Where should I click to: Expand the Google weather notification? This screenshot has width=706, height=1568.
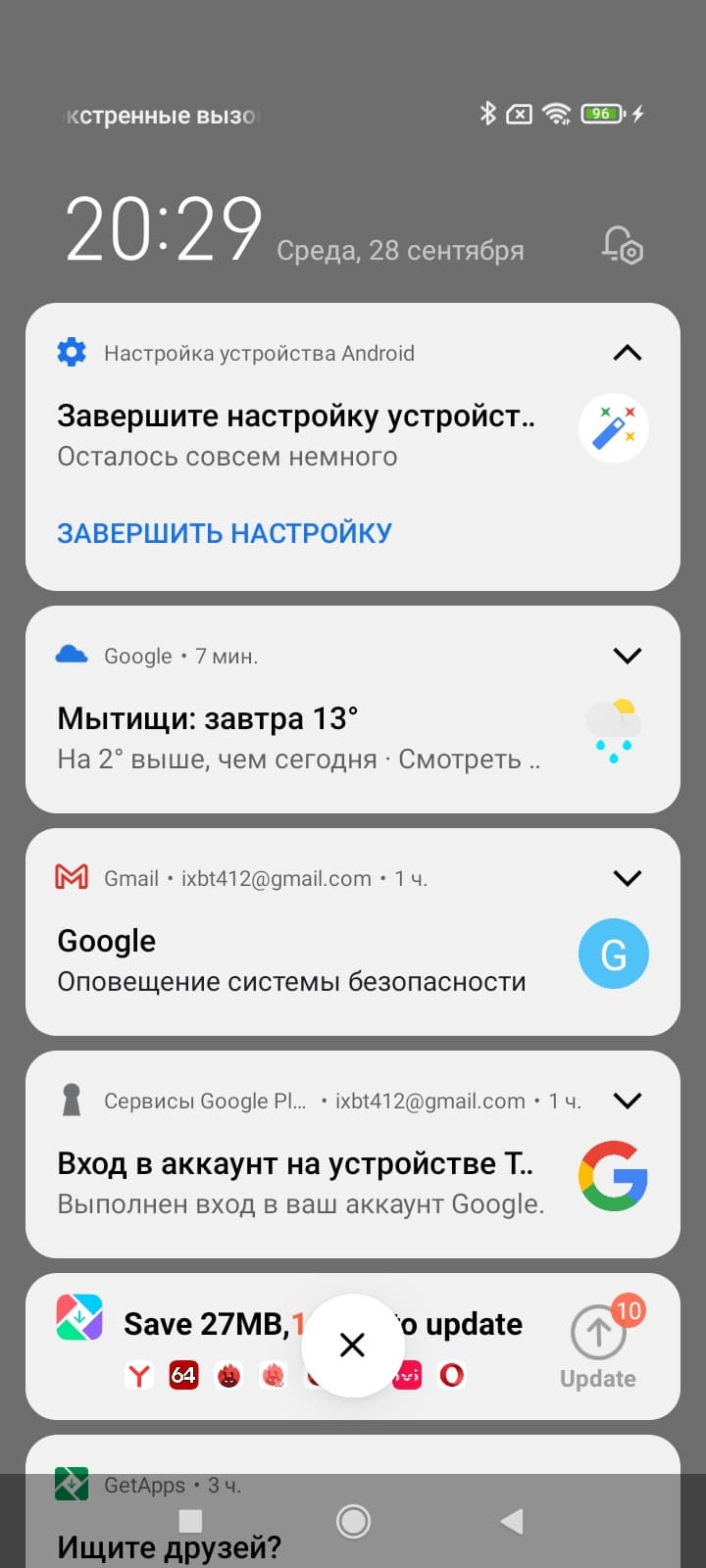[627, 656]
